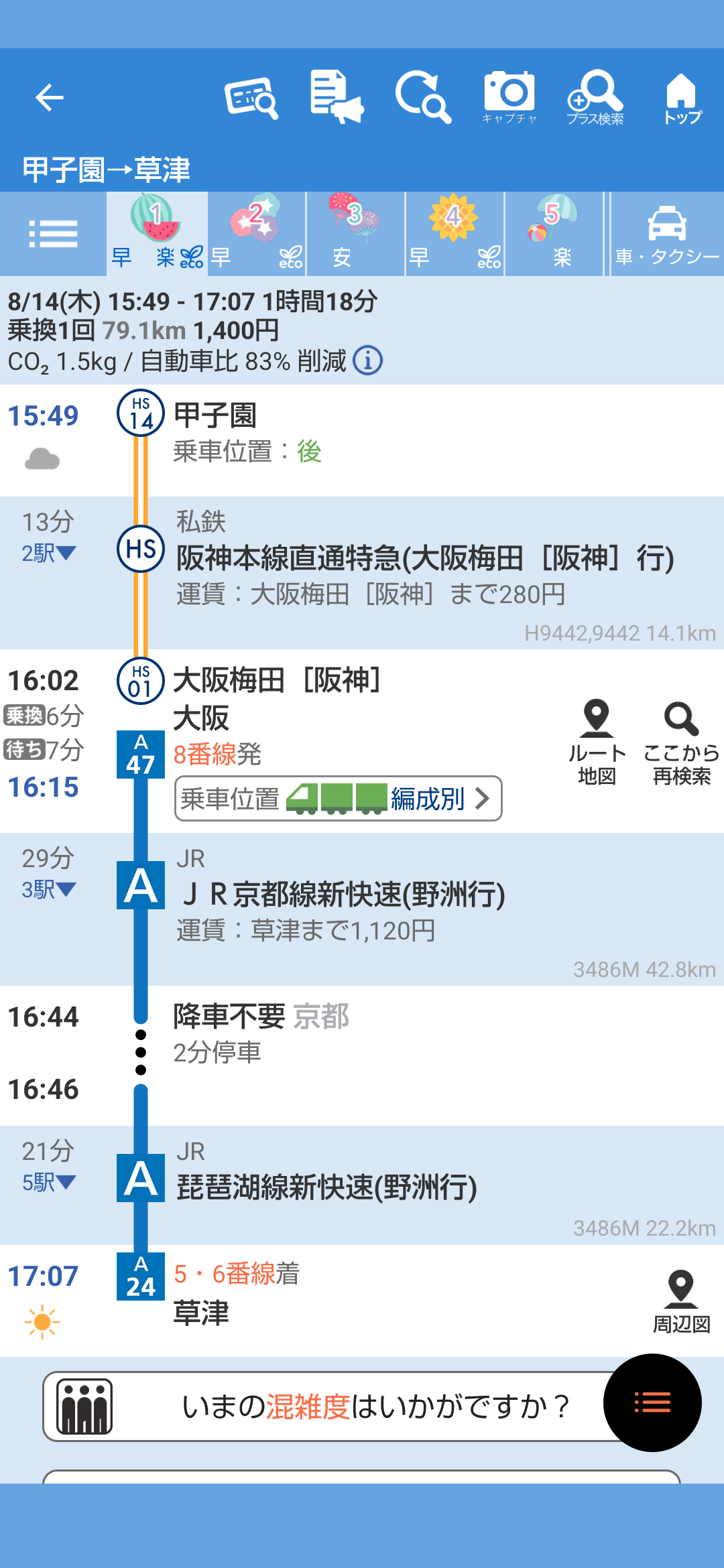Tap the document megaphone share icon
Image resolution: width=724 pixels, height=1568 pixels.
pos(337,97)
